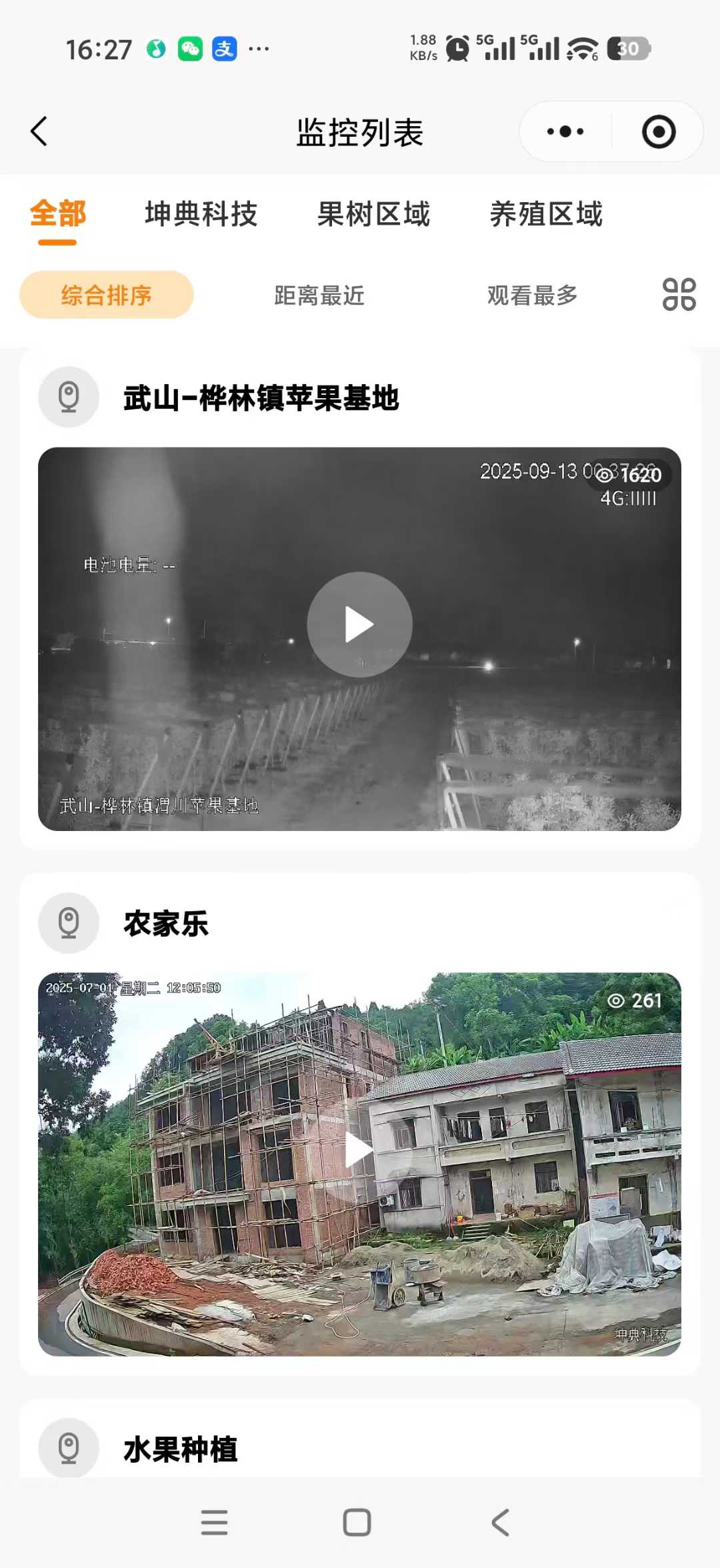The width and height of the screenshot is (720, 1568).
Task: Switch to the 坤典科技 tab
Action: [x=201, y=215]
